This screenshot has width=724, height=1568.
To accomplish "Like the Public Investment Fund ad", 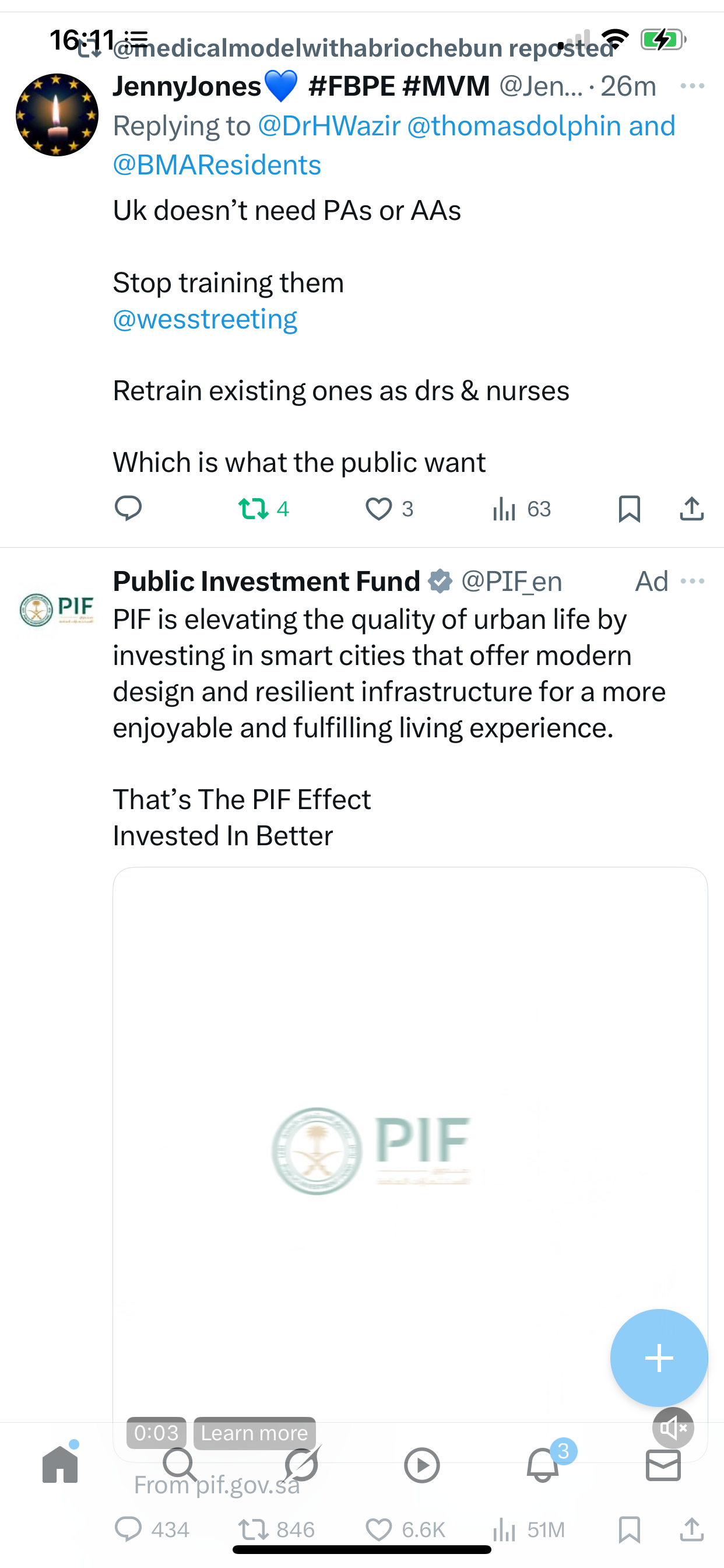I will 405,1529.
